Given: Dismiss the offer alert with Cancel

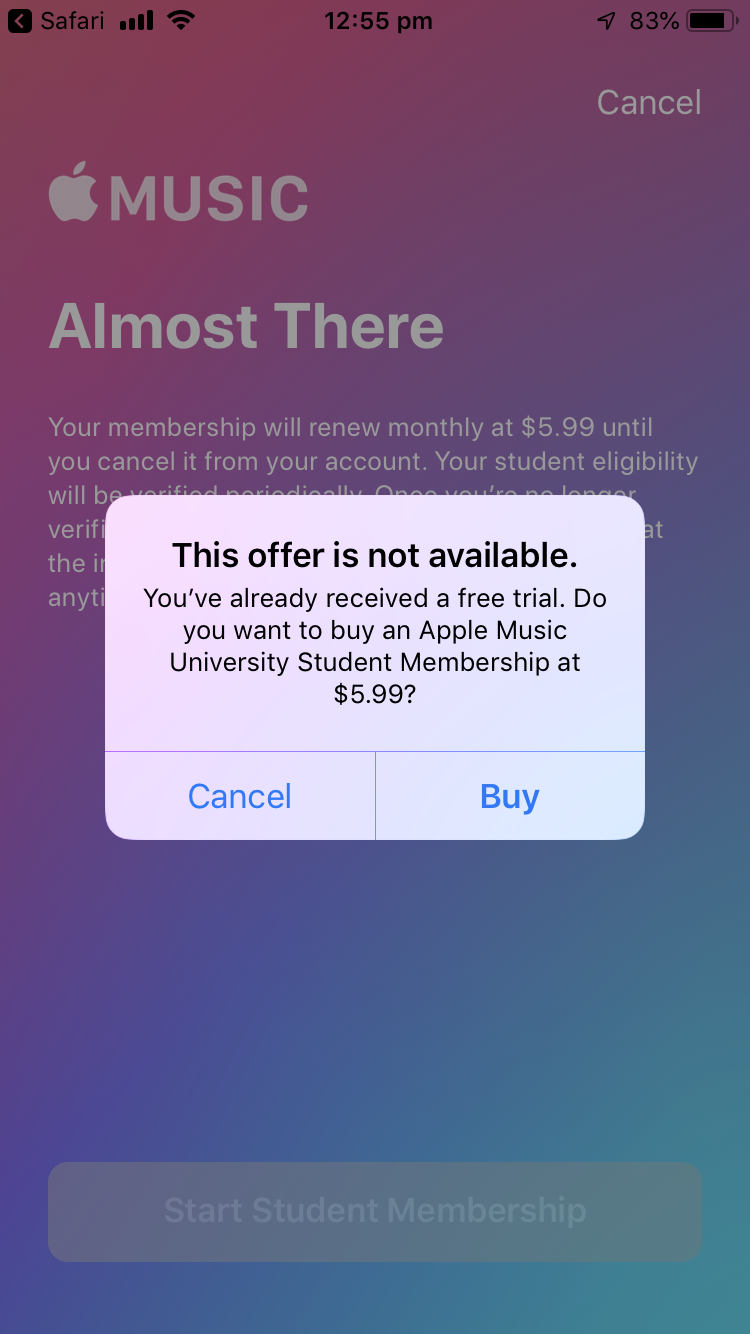Looking at the screenshot, I should coord(240,796).
